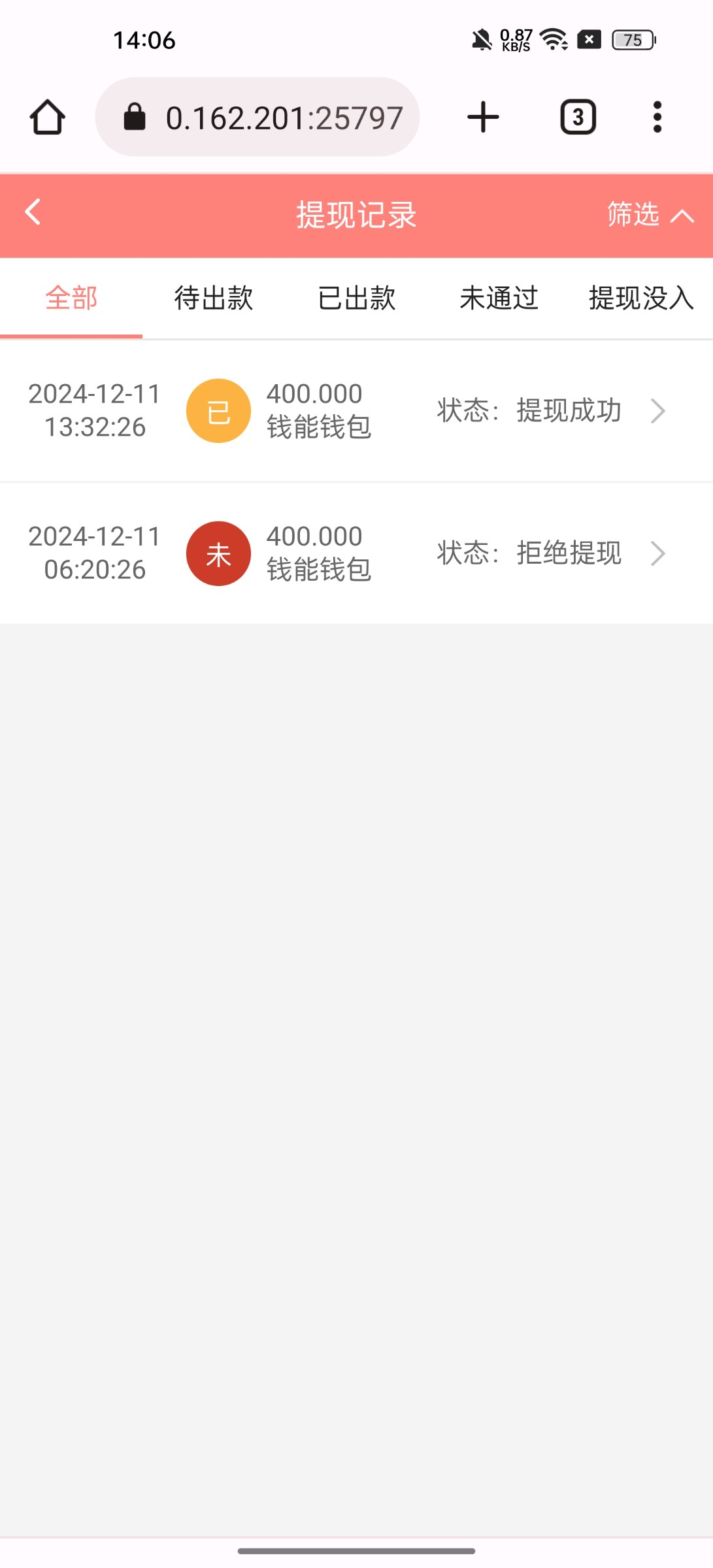This screenshot has width=713, height=1568.
Task: Open the browser overflow menu
Action: click(657, 117)
